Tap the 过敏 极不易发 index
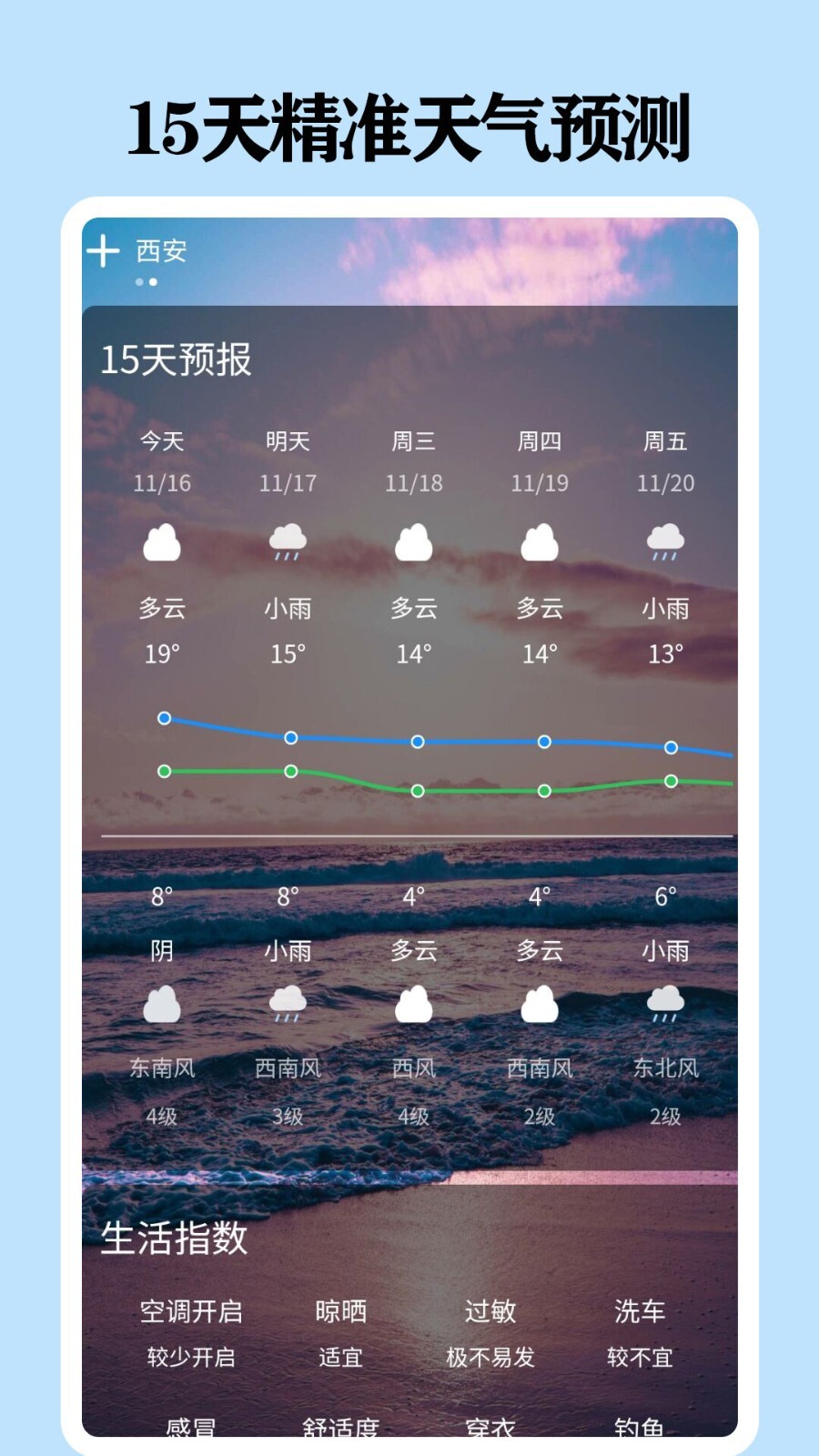Image resolution: width=819 pixels, height=1456 pixels. [x=490, y=1335]
